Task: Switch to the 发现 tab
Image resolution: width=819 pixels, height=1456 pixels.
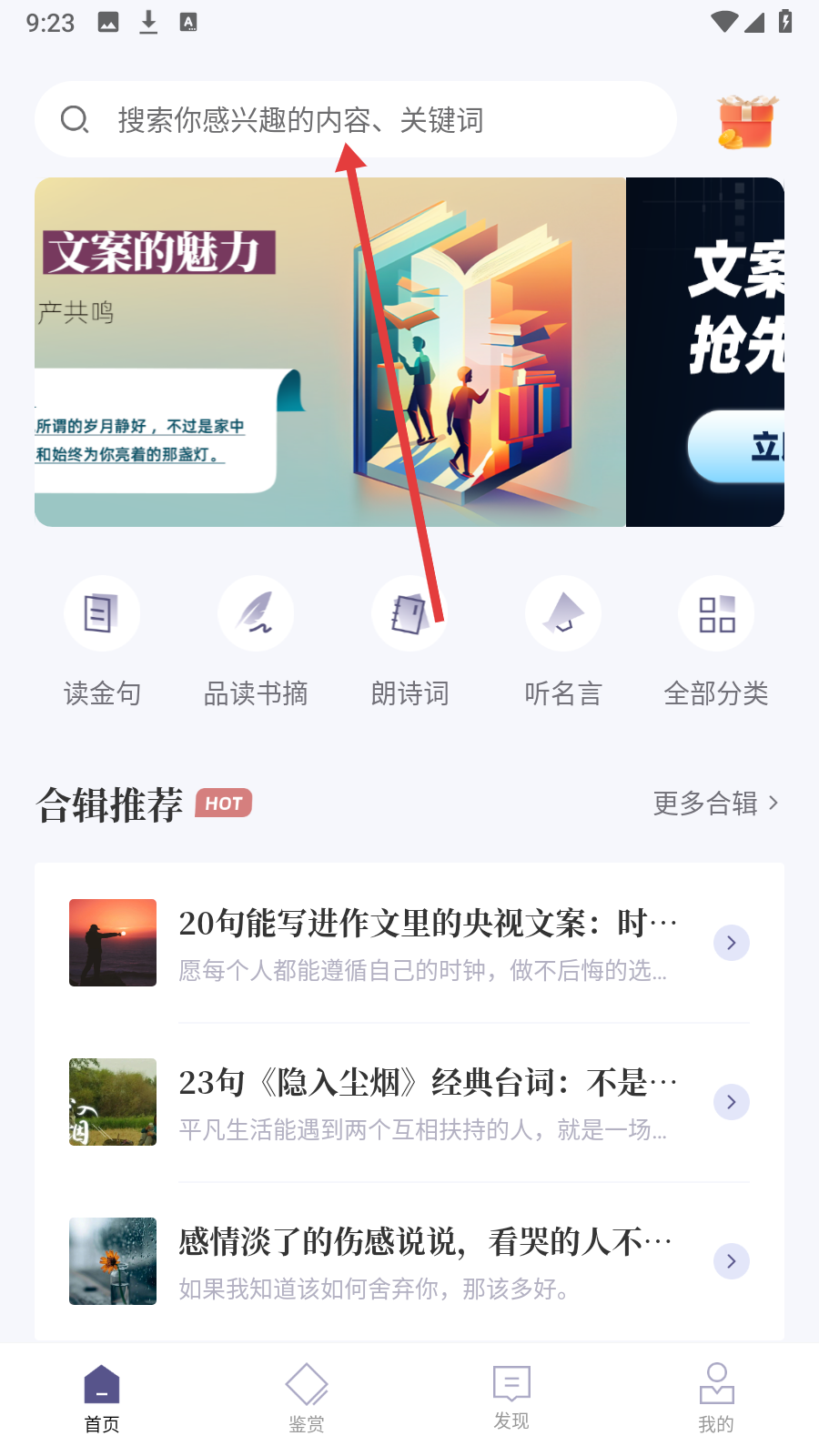Action: (x=511, y=1399)
